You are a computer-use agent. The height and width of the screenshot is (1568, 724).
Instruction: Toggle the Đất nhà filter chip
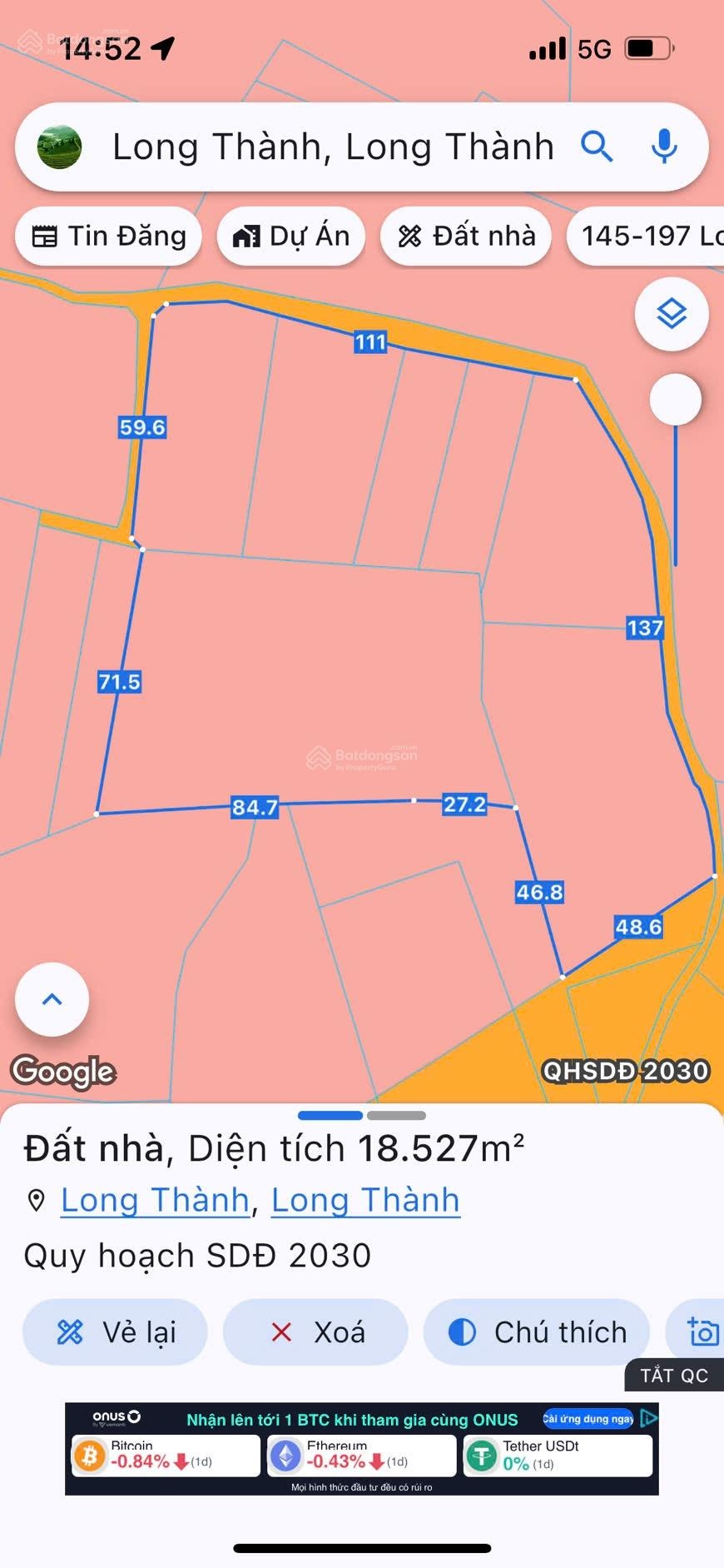click(x=465, y=236)
